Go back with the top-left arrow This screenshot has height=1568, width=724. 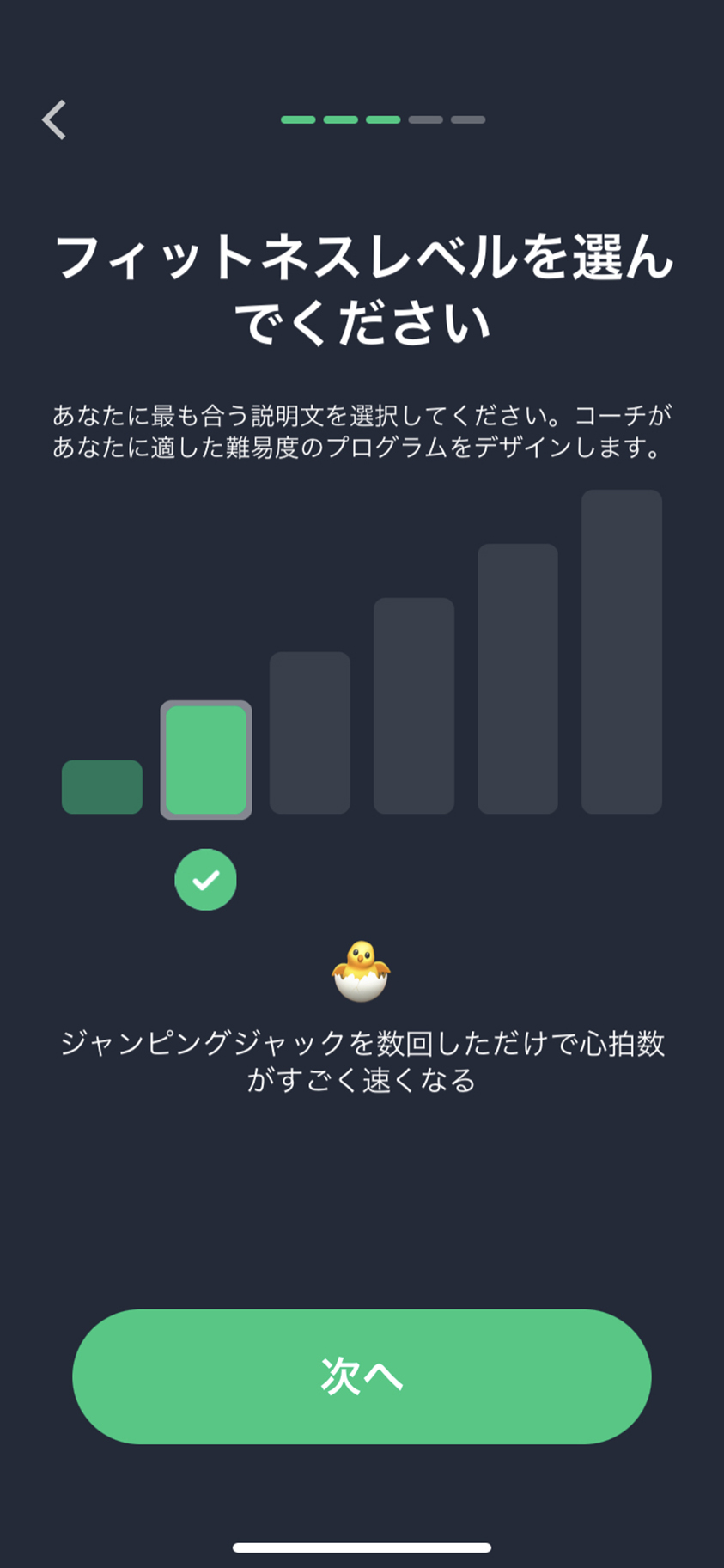pos(54,119)
